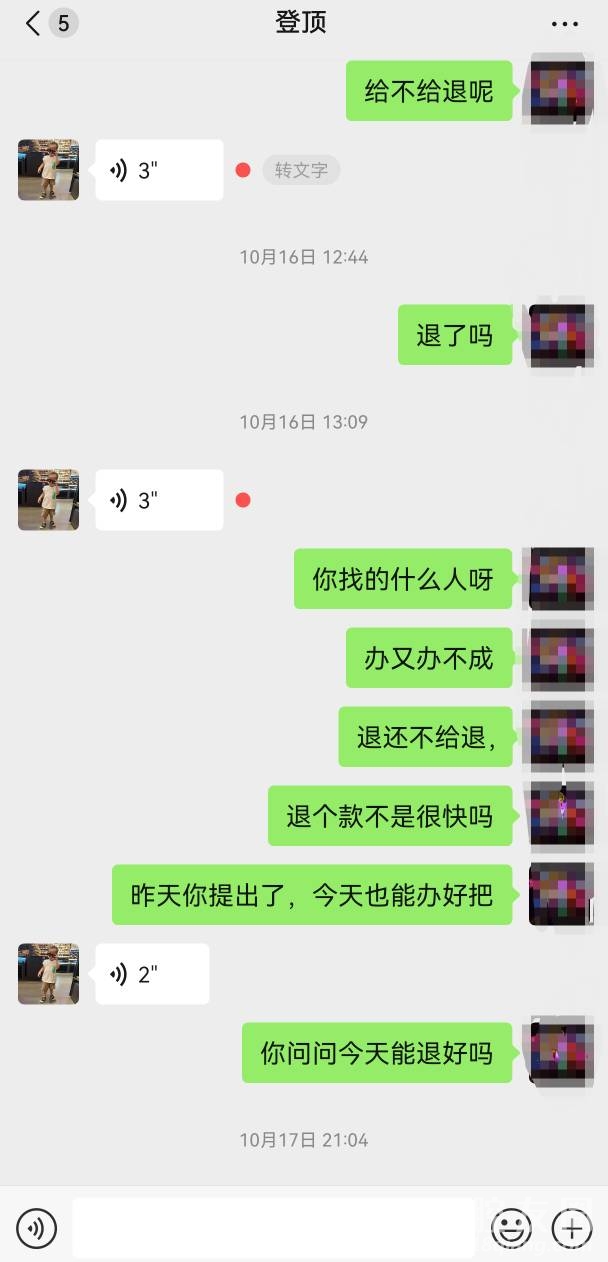
Task: Go back to the chat list
Action: pyautogui.click(x=34, y=23)
